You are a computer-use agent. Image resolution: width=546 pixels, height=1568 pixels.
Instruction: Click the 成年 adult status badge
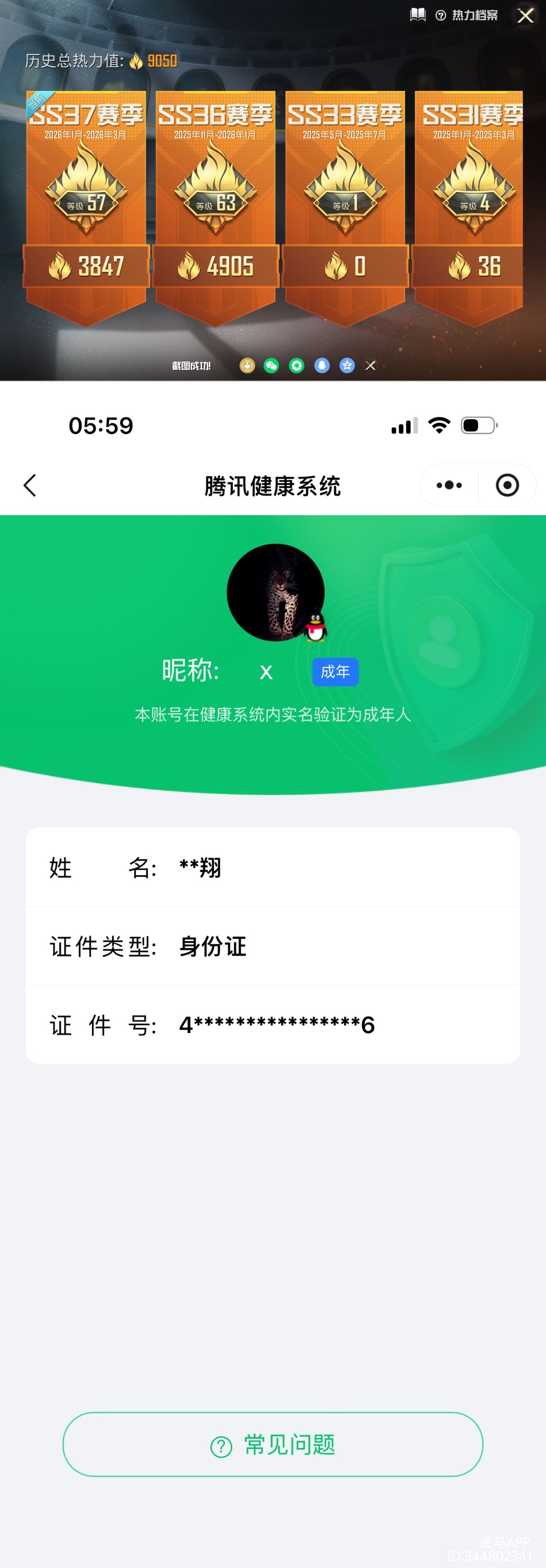point(335,672)
